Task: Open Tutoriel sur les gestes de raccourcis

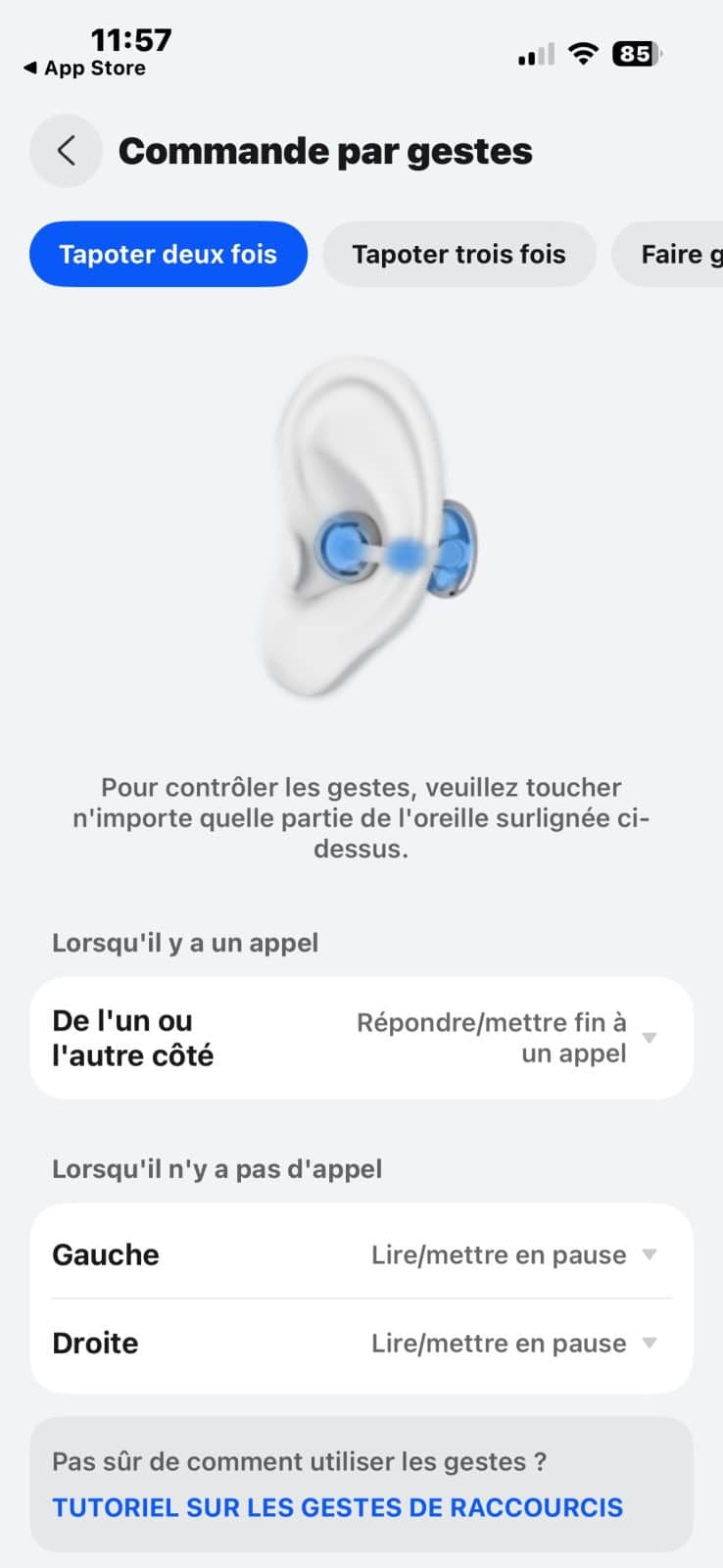Action: tap(337, 1507)
